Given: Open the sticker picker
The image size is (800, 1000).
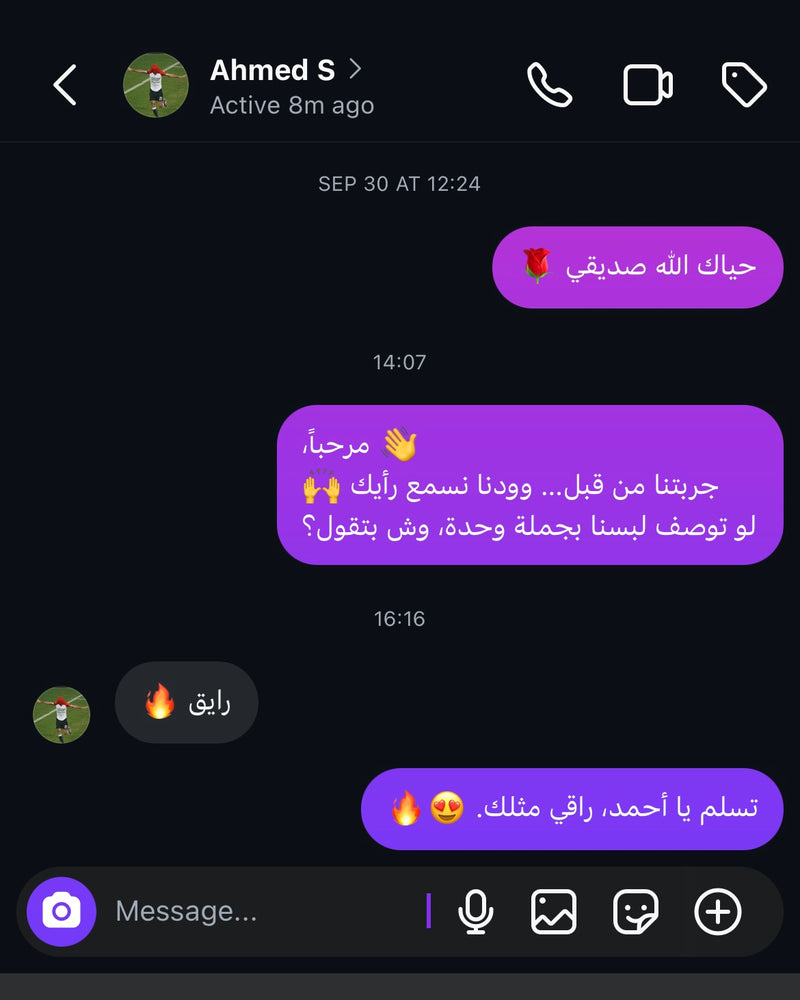Looking at the screenshot, I should (636, 911).
